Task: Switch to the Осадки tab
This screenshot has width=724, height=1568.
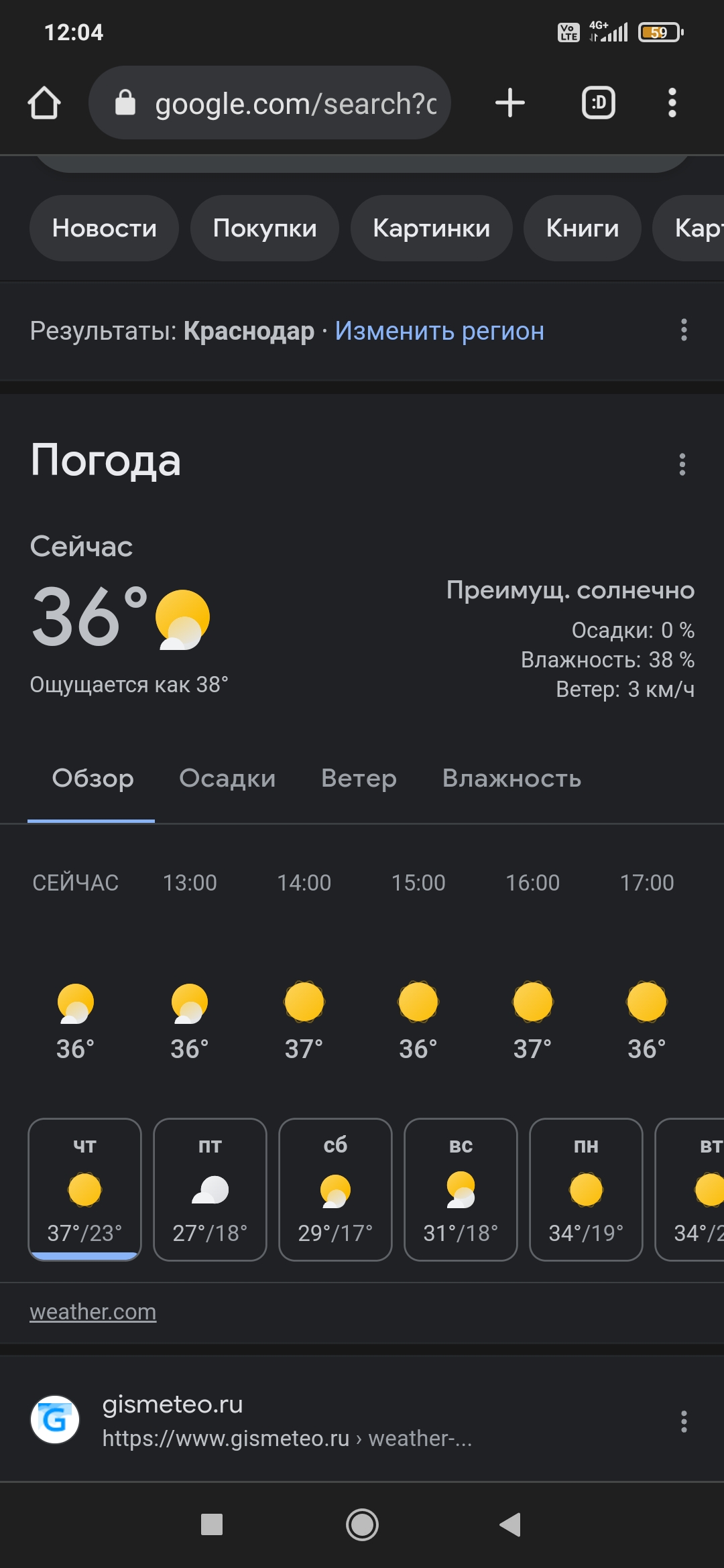Action: tap(227, 779)
